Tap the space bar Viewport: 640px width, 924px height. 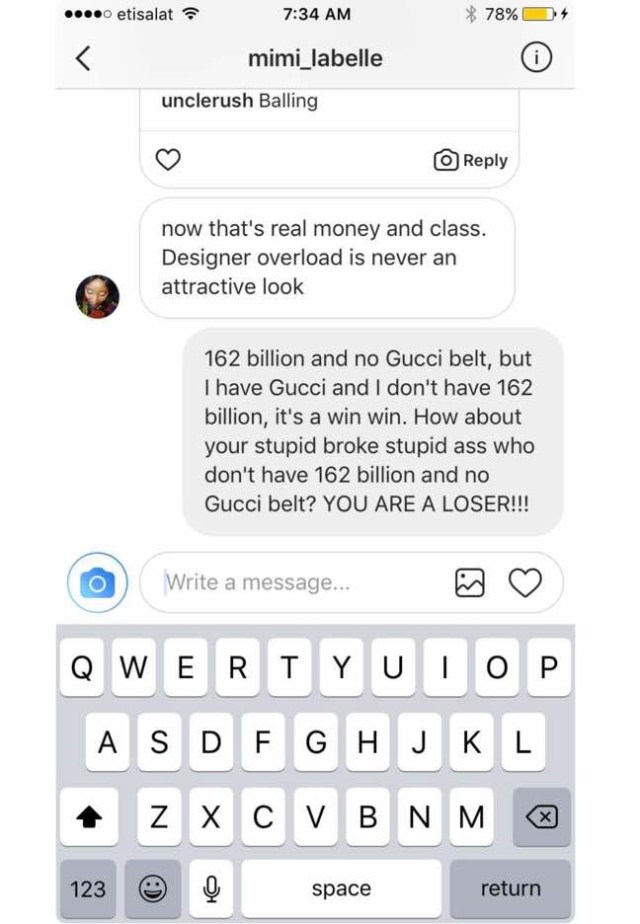(341, 888)
